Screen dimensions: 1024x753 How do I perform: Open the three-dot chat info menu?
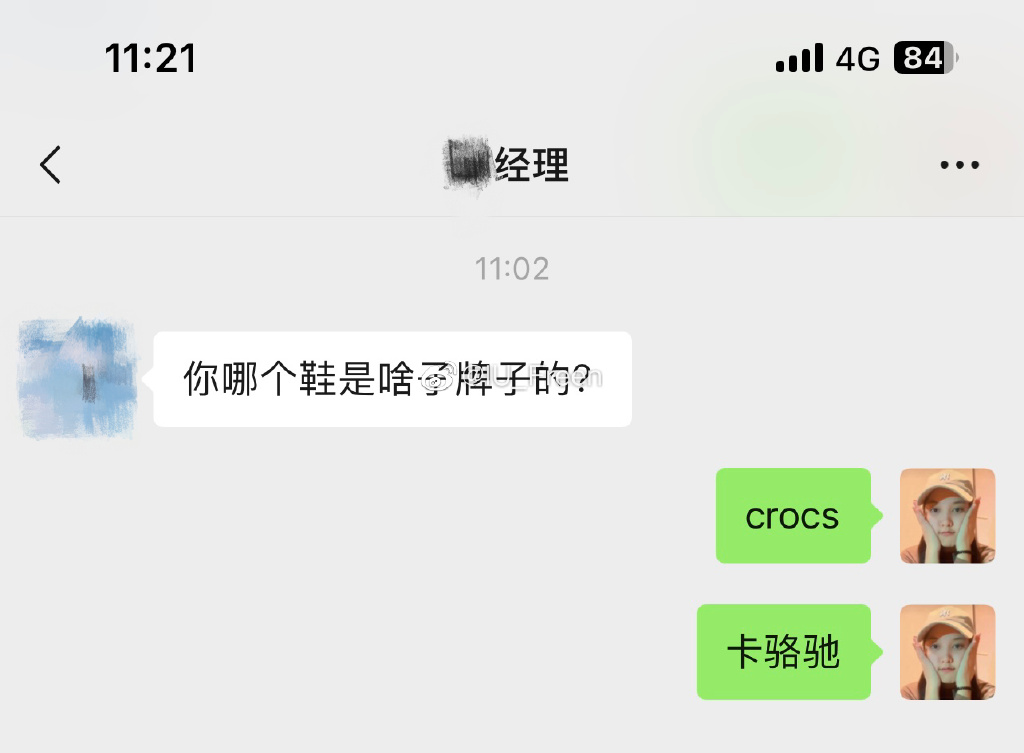pyautogui.click(x=959, y=165)
